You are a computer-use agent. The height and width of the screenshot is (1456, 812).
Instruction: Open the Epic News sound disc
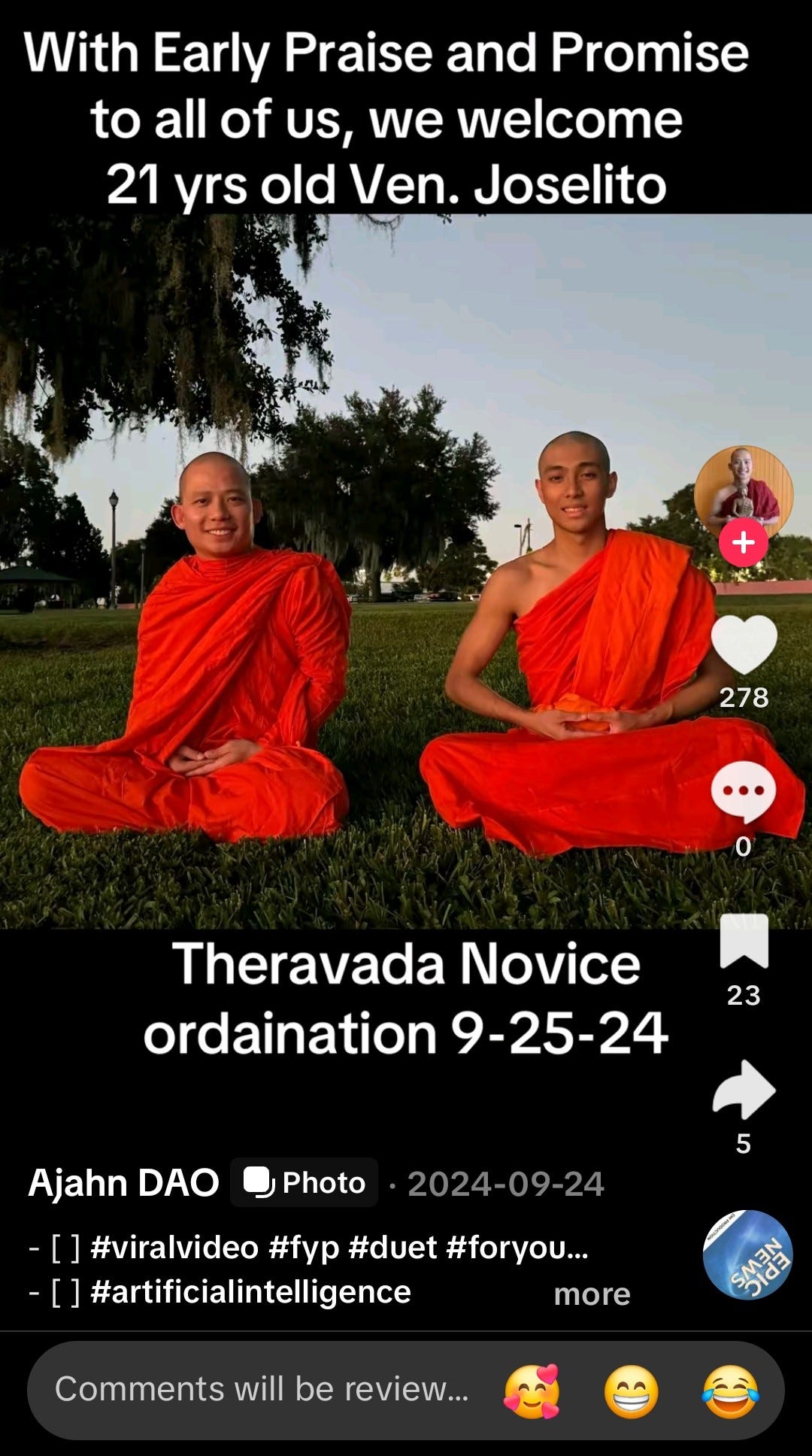point(747,1254)
